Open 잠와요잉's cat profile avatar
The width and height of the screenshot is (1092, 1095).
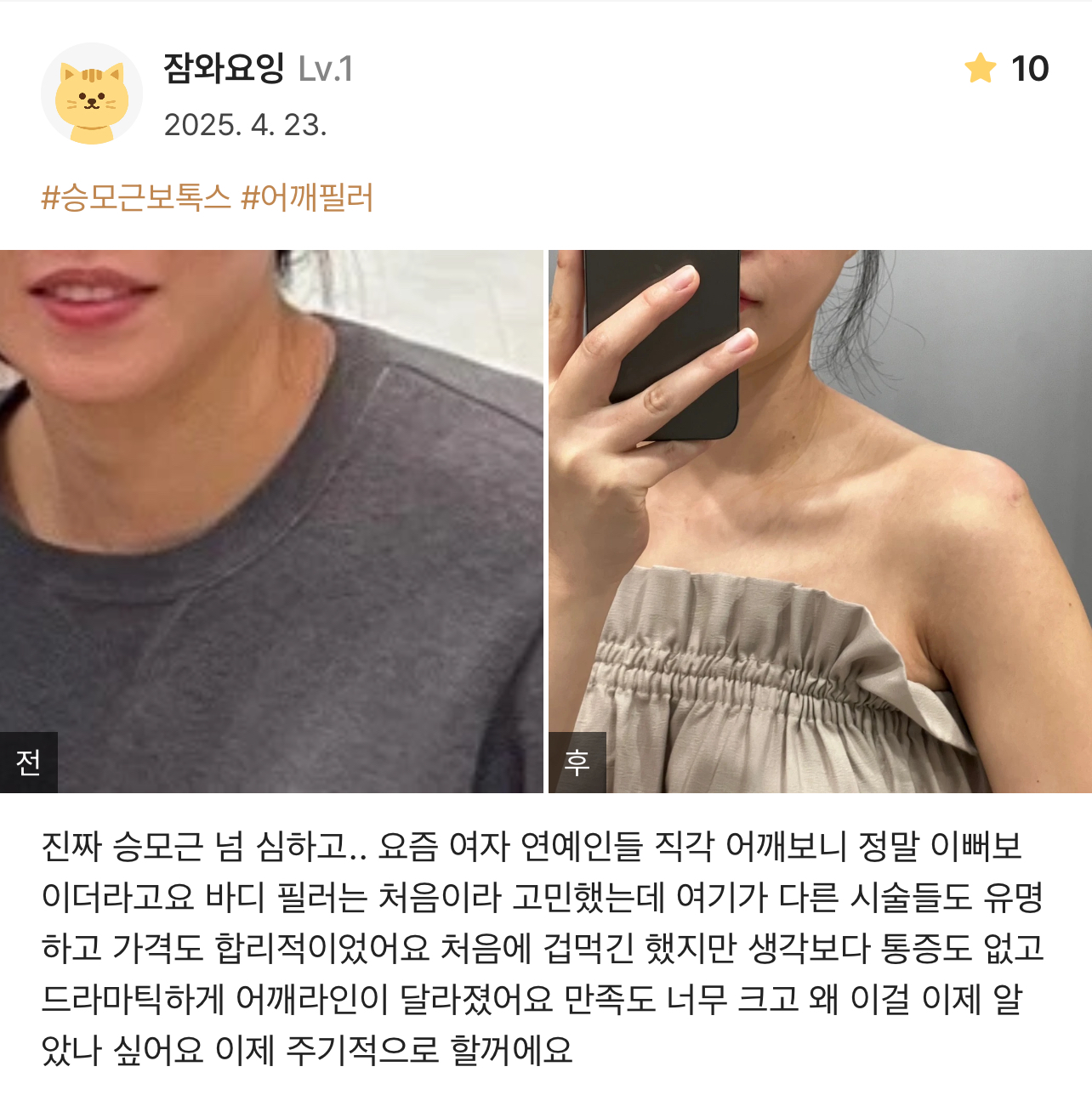click(x=92, y=94)
